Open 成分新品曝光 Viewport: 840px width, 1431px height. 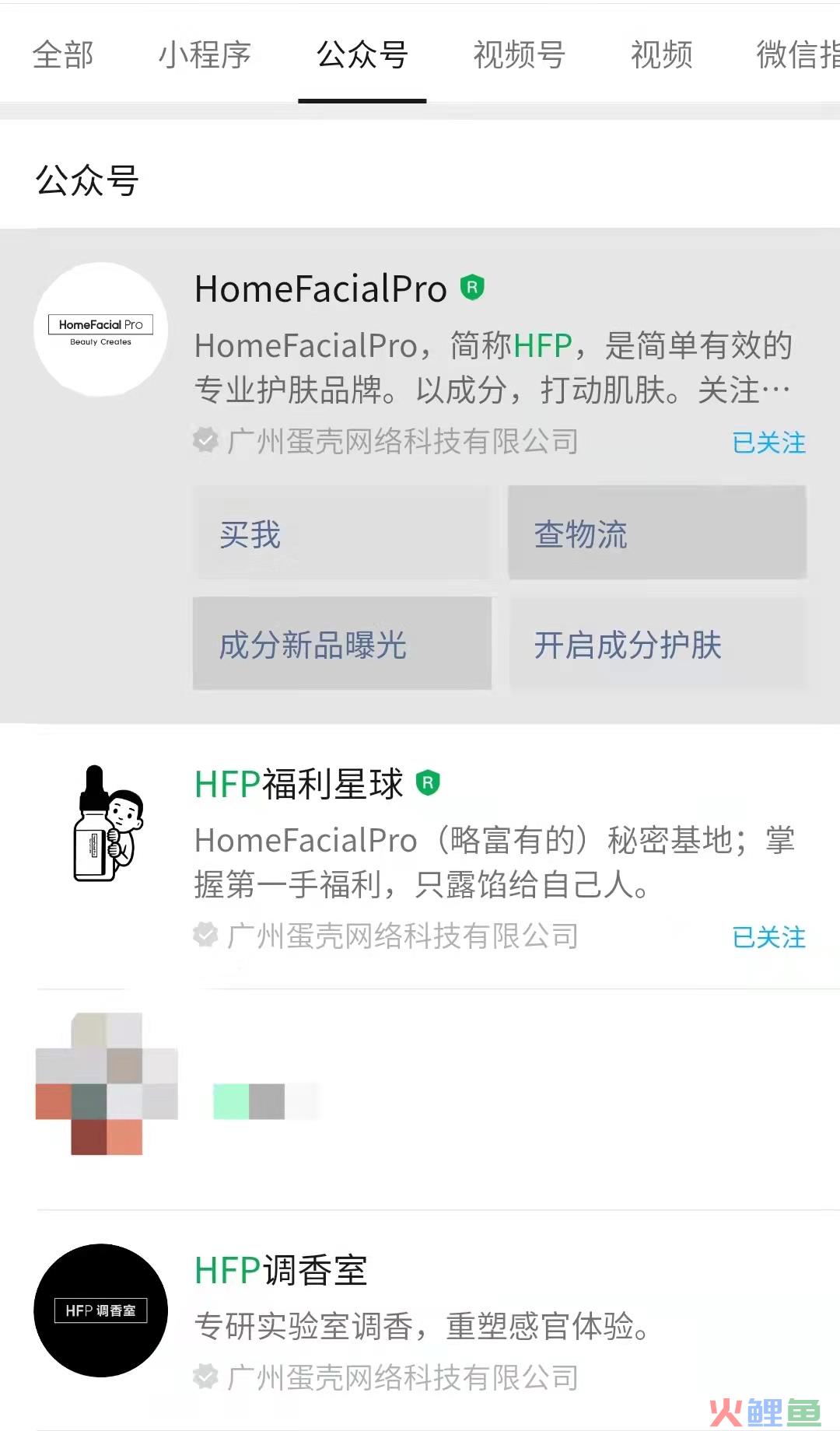pos(342,644)
